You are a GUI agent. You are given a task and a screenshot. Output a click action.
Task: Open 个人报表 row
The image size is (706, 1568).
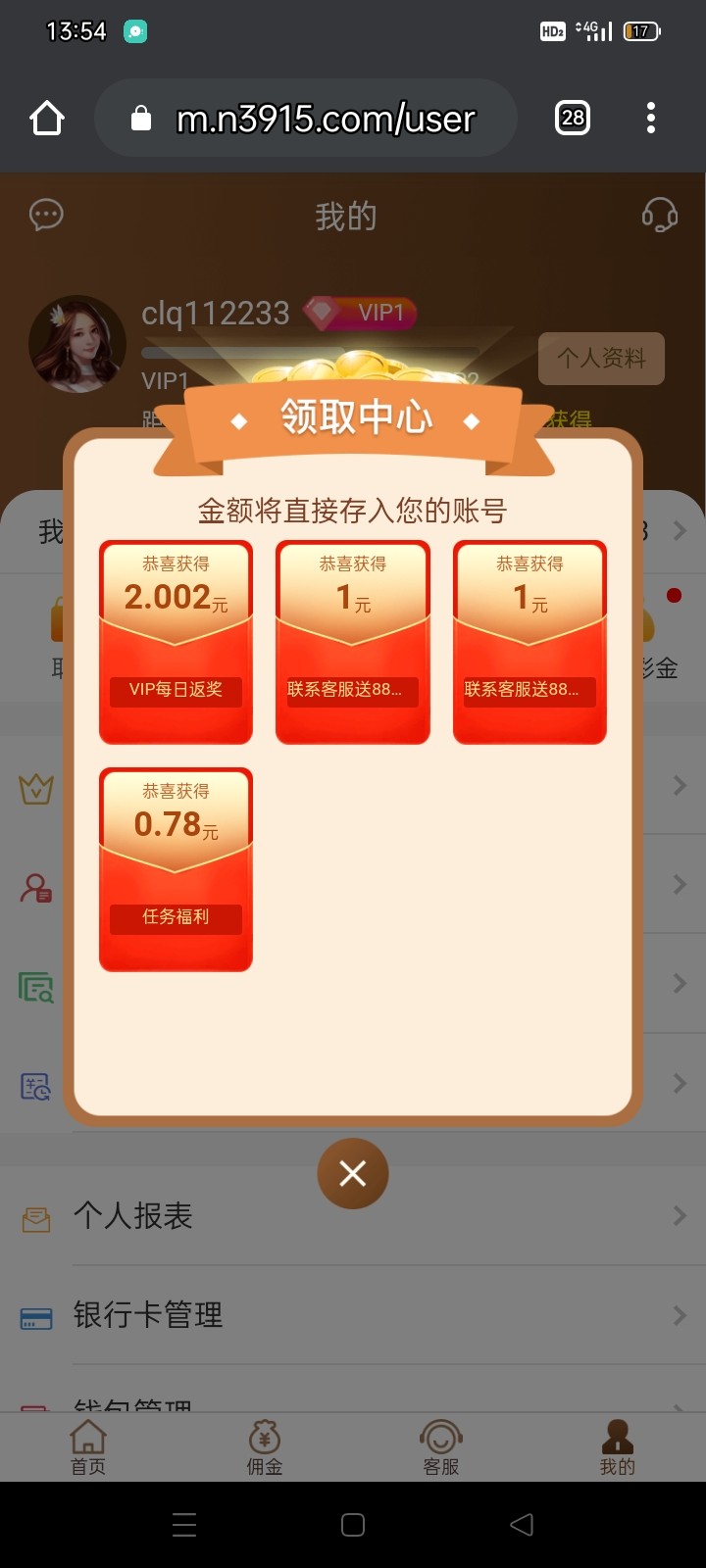pos(353,1216)
